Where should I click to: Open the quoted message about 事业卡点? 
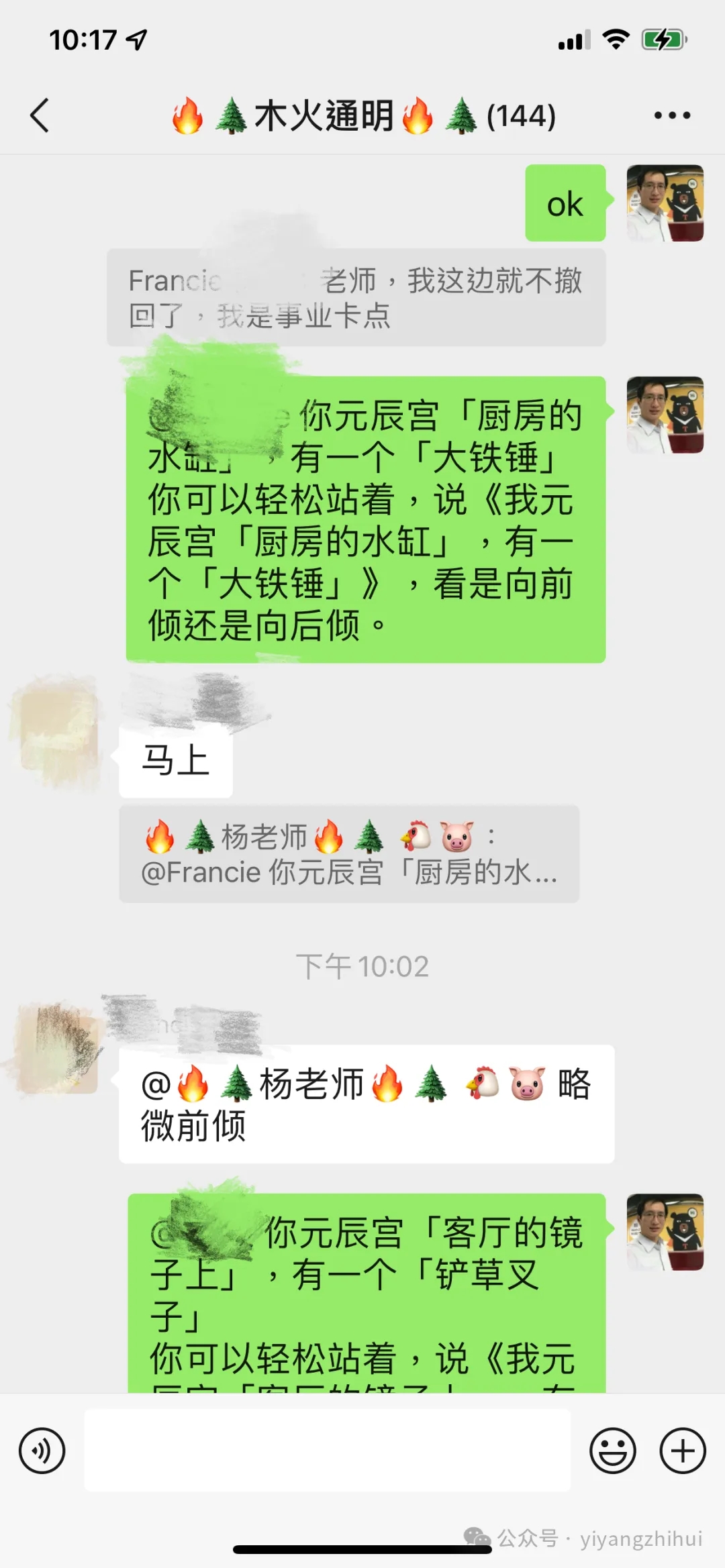click(x=356, y=298)
